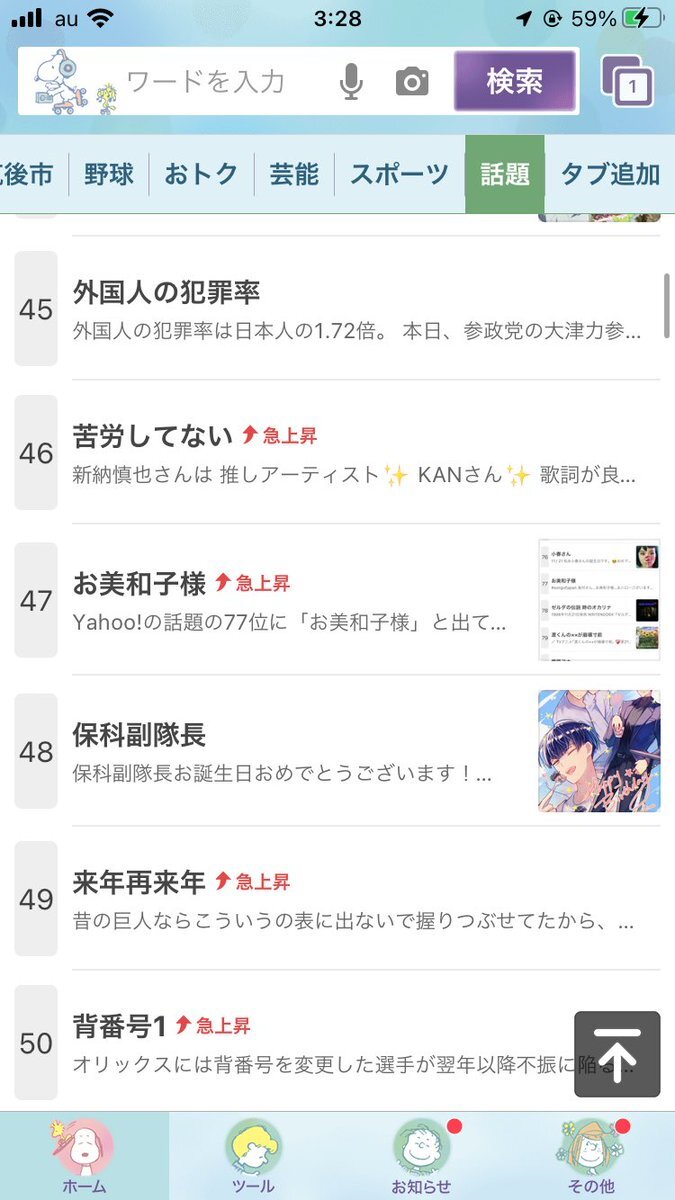Open the 保科副隊長 topic
Image resolution: width=675 pixels, height=1200 pixels.
click(337, 751)
